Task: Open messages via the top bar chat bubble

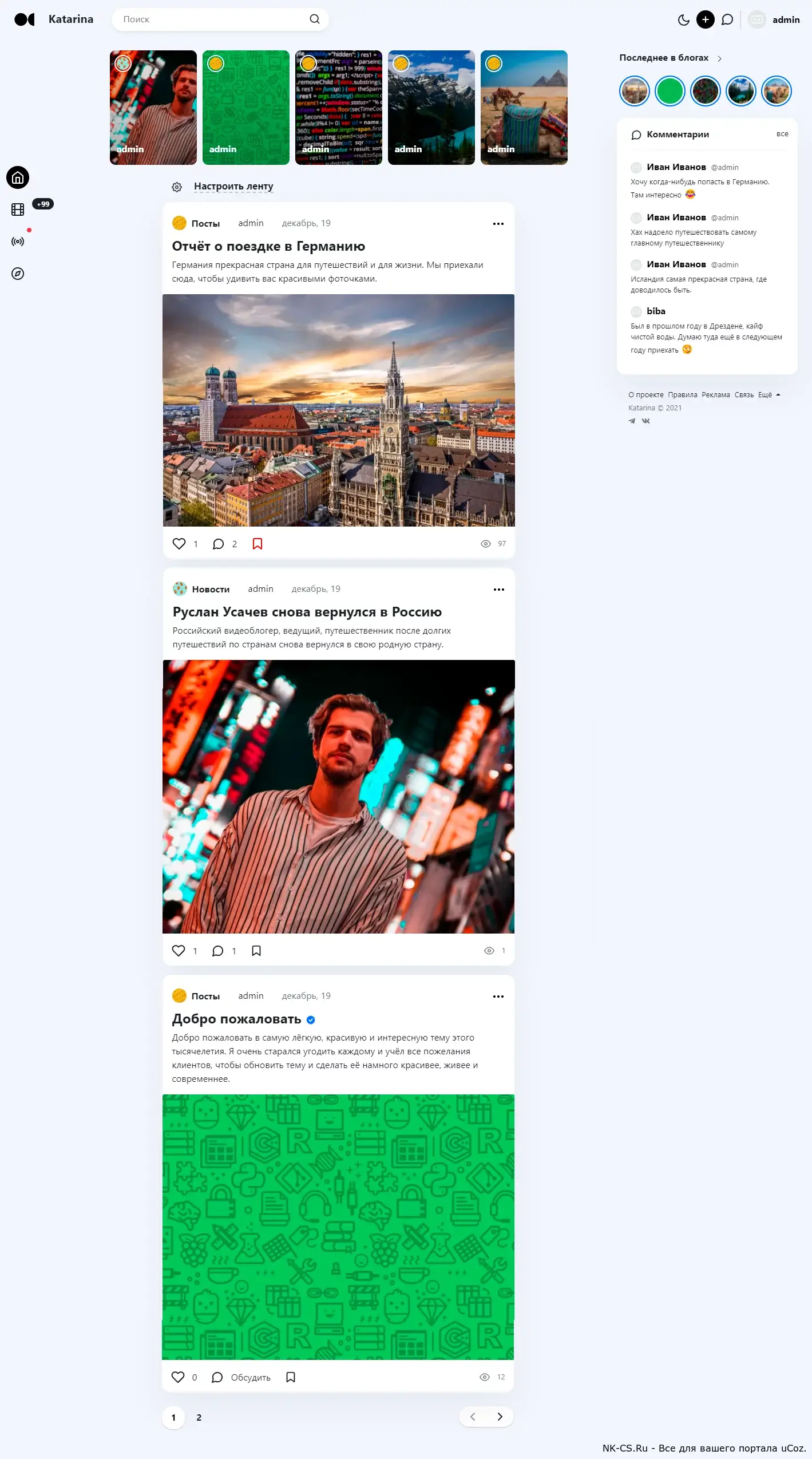Action: pos(727,20)
